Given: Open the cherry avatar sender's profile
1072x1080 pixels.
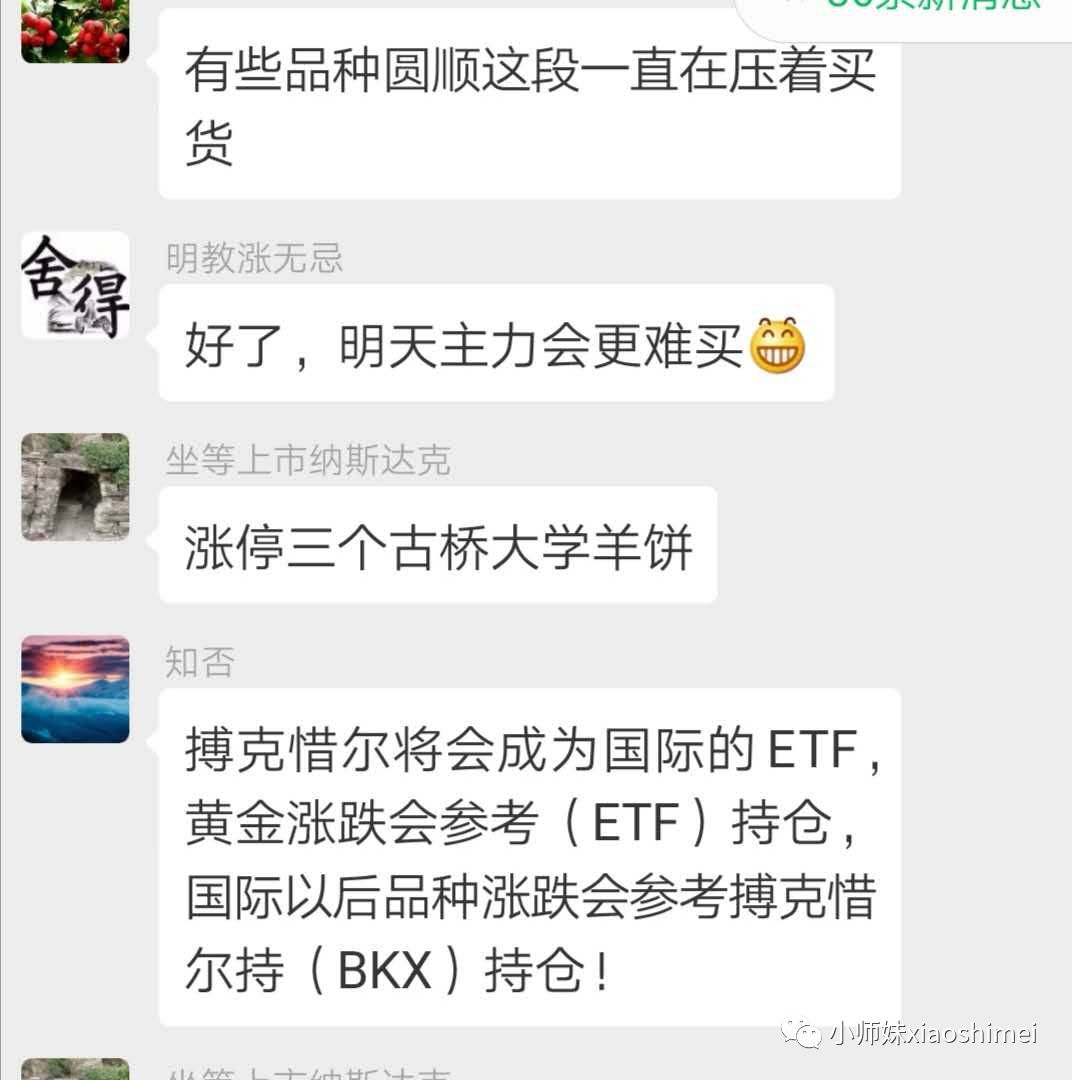Looking at the screenshot, I should [75, 30].
